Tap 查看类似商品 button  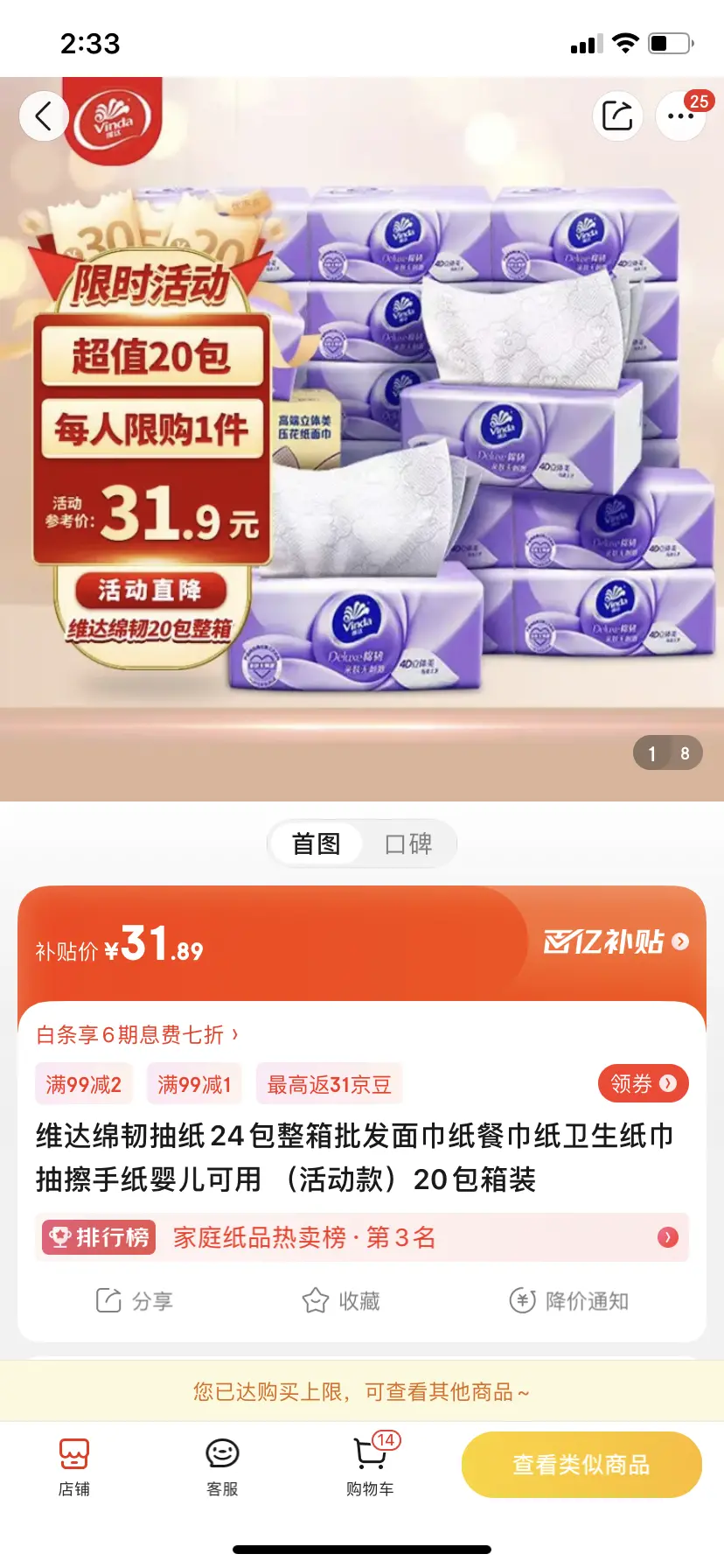(x=581, y=1465)
